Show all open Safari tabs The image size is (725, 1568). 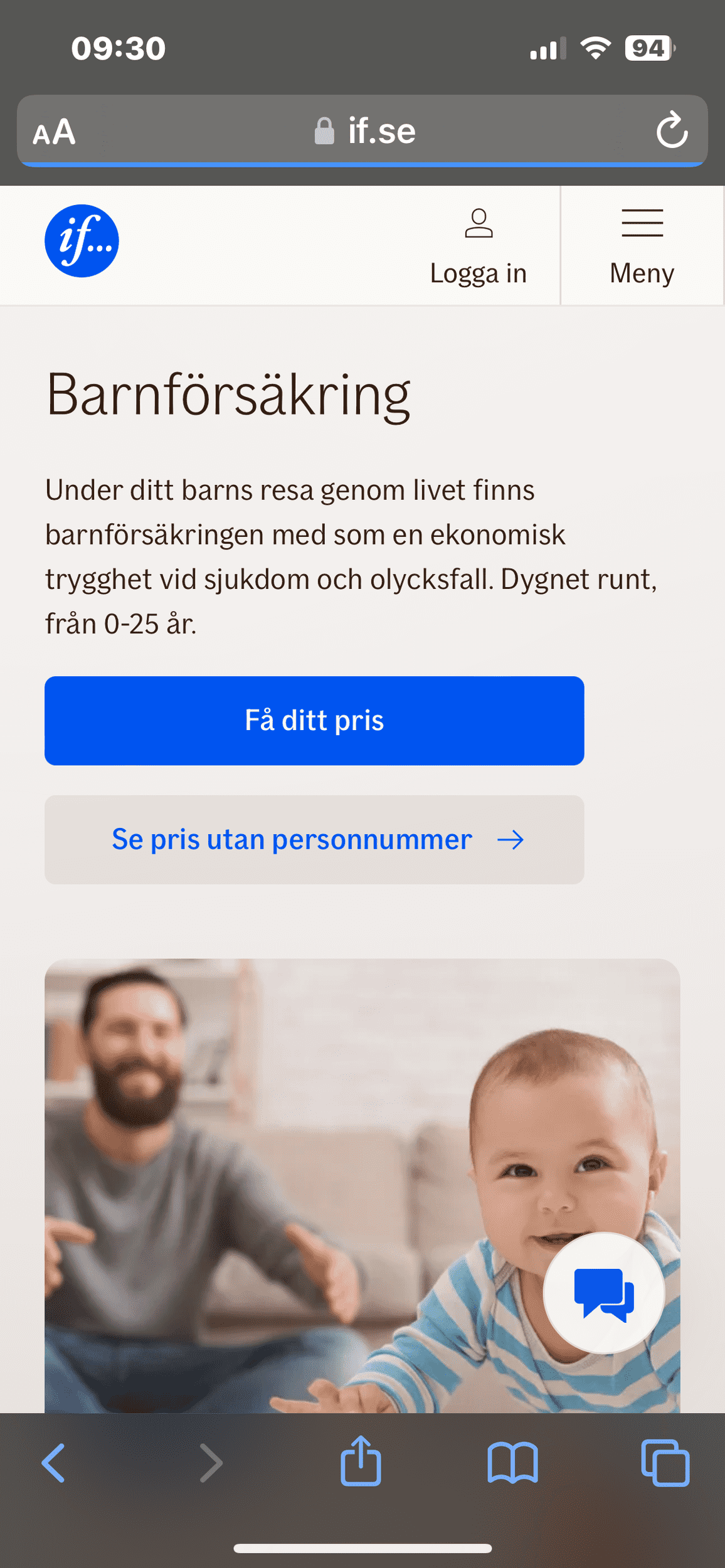click(x=665, y=1463)
